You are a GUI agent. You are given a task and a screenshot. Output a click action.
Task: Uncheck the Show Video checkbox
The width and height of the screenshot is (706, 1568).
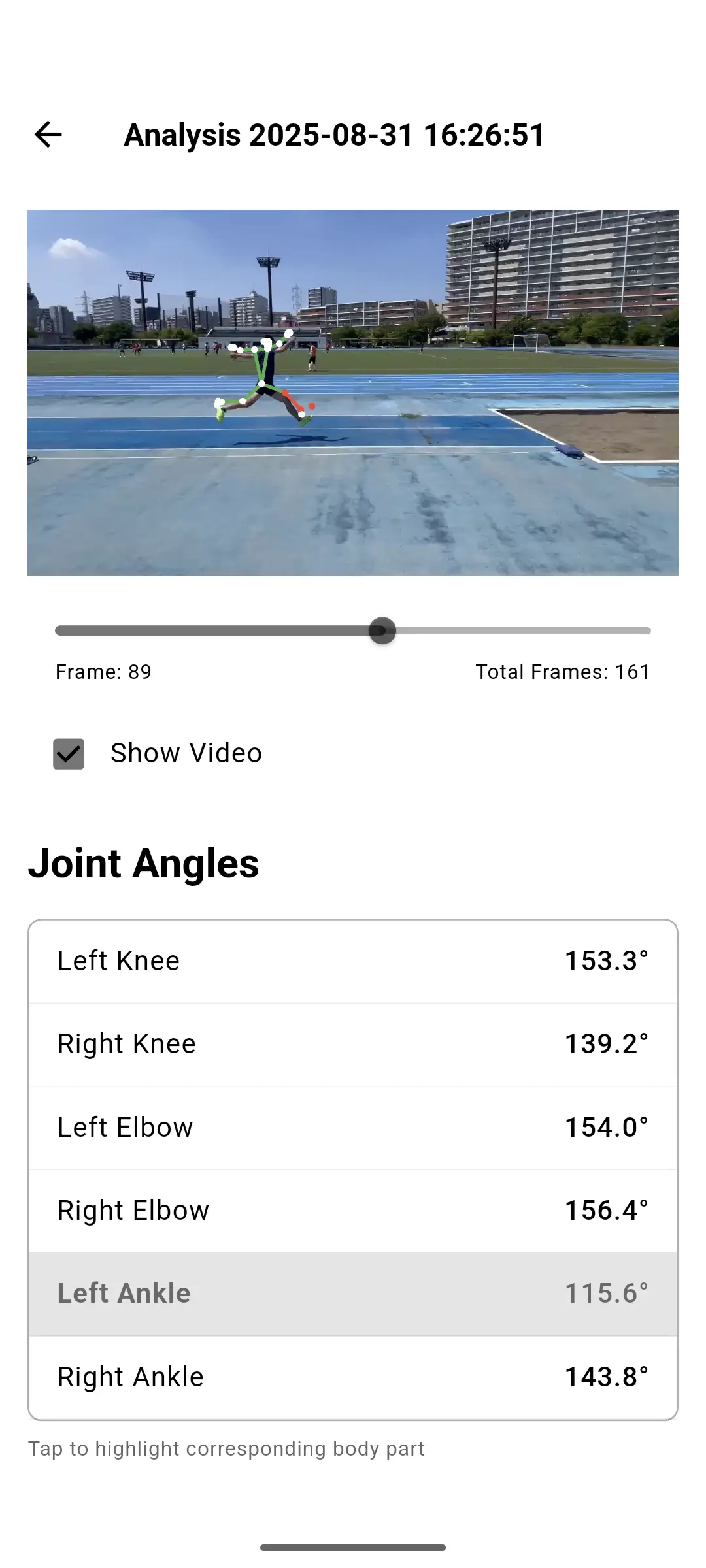click(69, 754)
